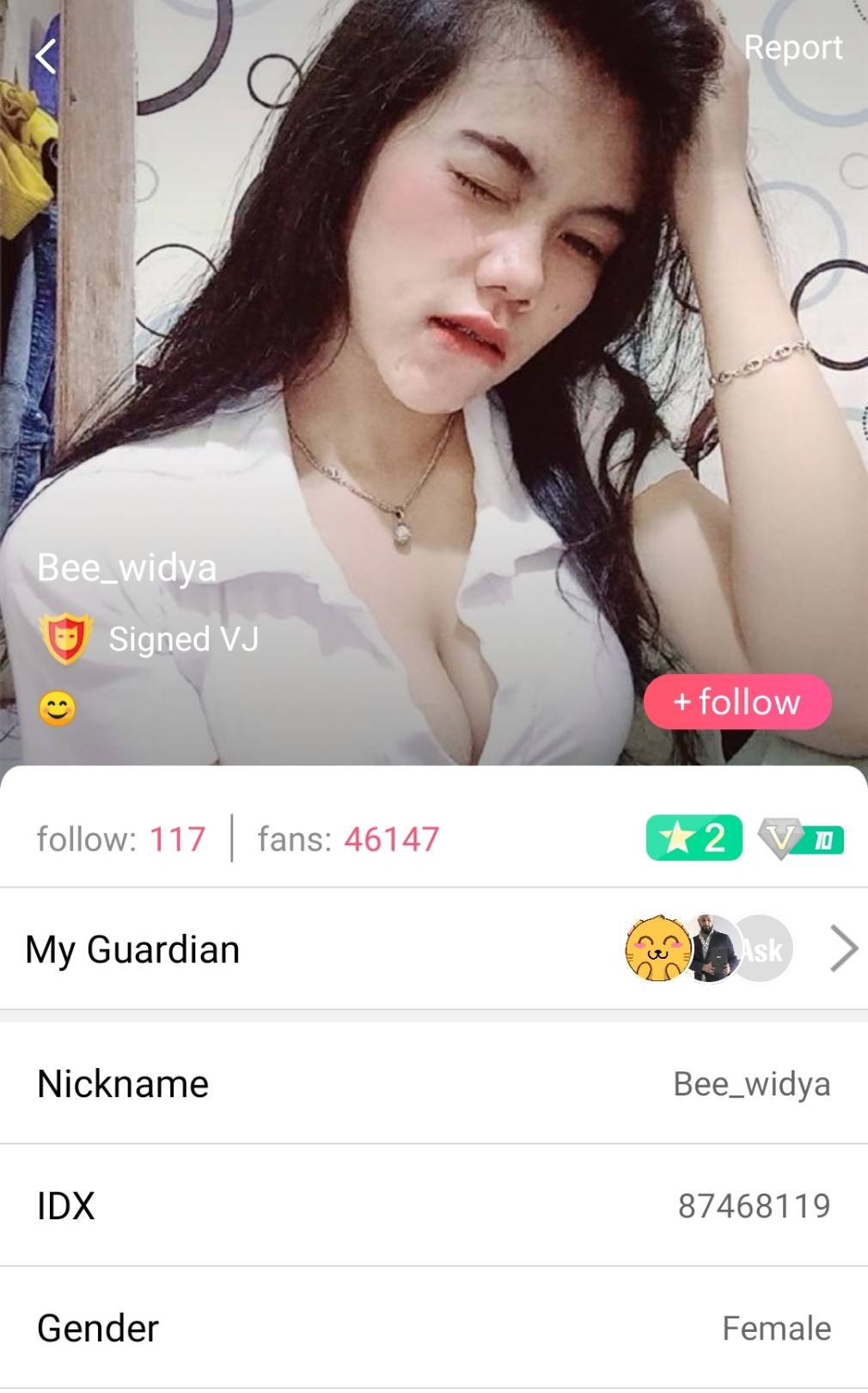This screenshot has height=1393, width=868.
Task: View the following count of 117
Action: pyautogui.click(x=121, y=838)
